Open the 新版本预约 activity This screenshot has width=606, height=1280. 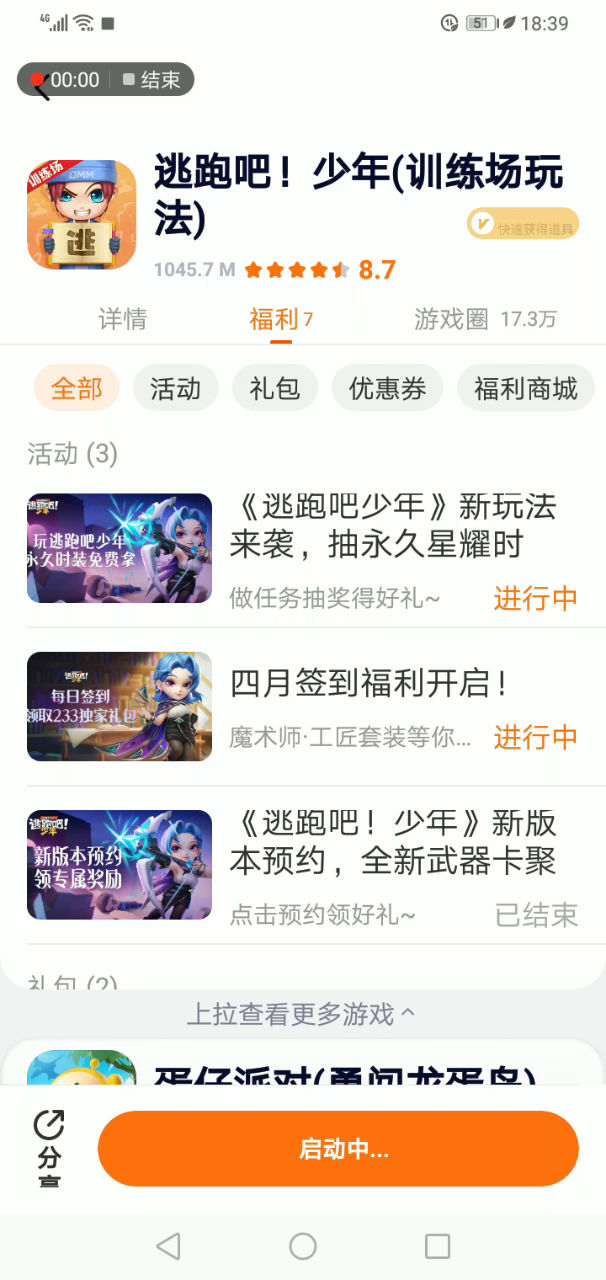(x=392, y=842)
